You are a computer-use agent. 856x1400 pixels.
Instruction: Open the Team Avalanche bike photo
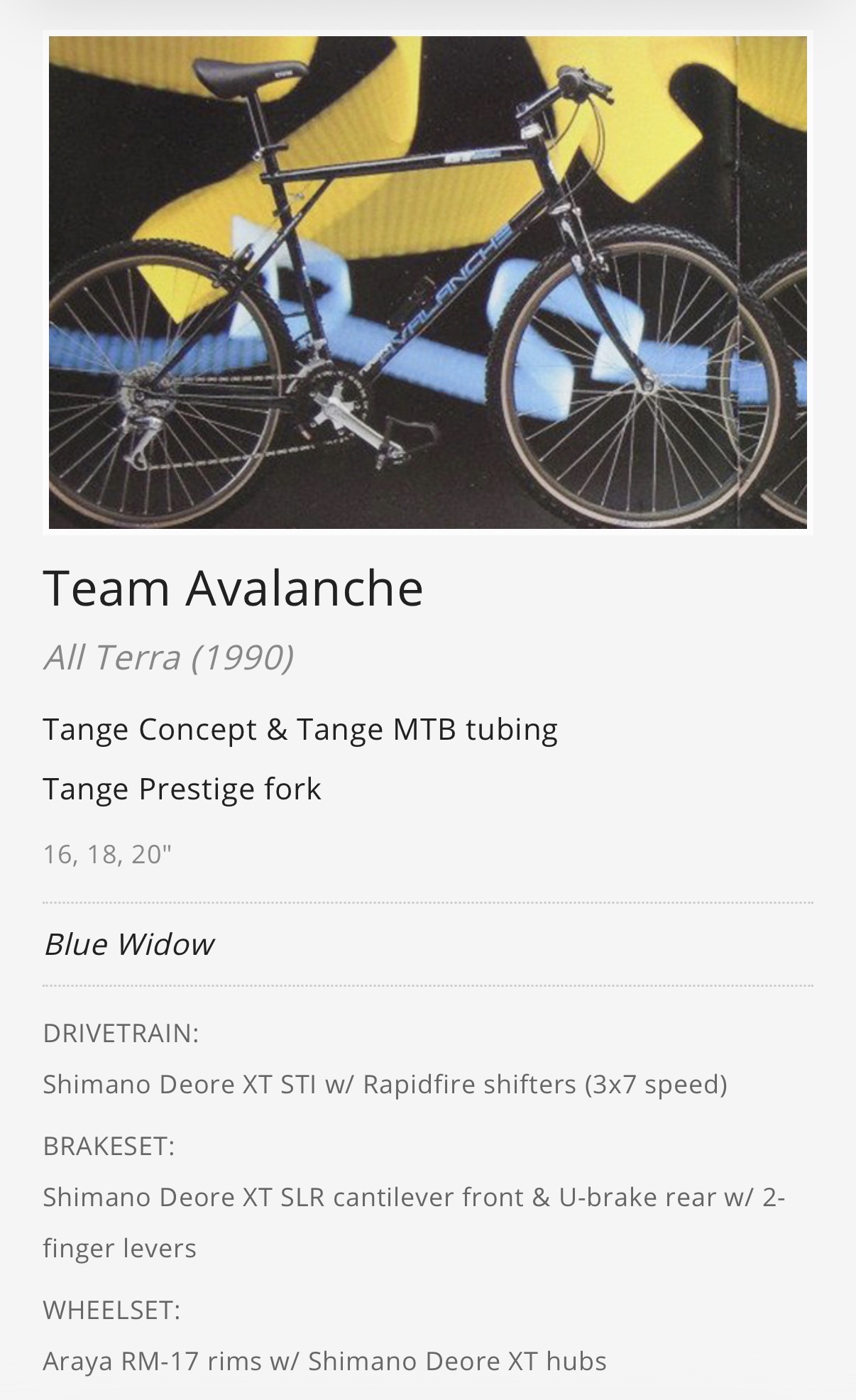pos(427,283)
